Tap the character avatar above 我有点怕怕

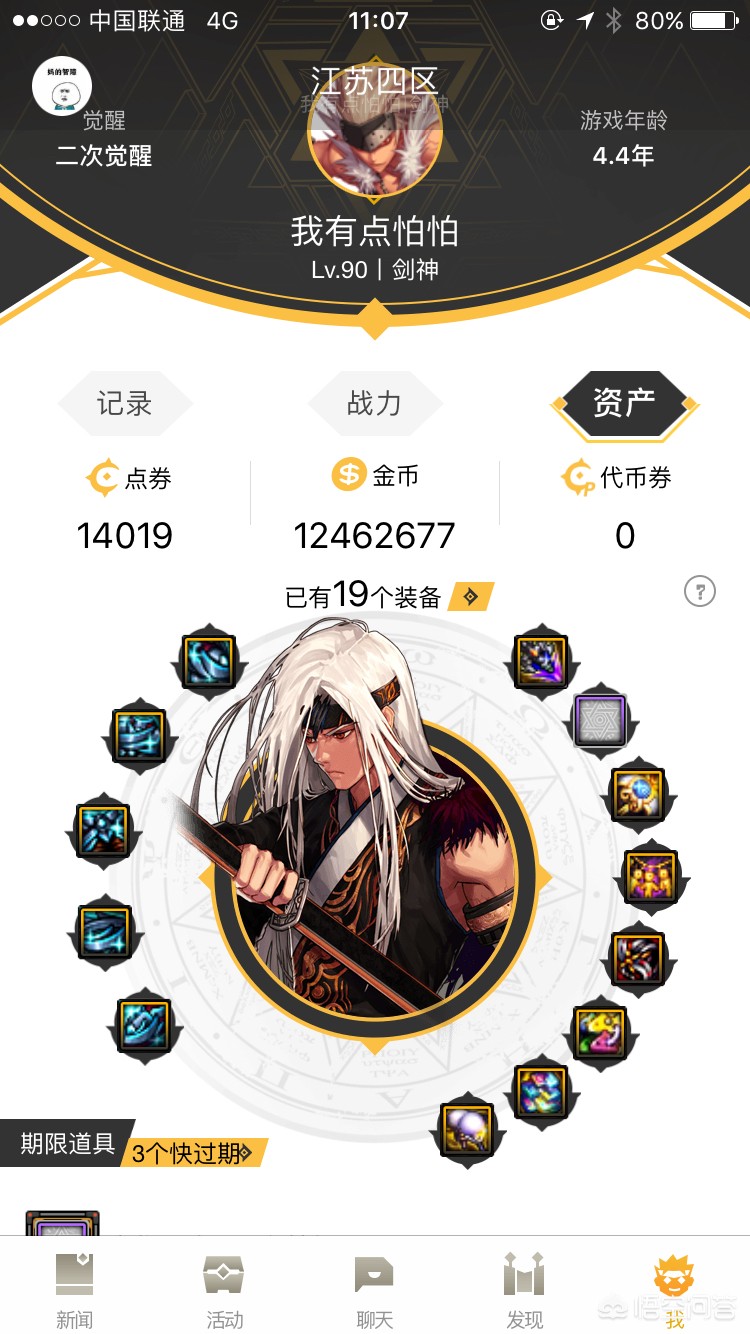(375, 140)
